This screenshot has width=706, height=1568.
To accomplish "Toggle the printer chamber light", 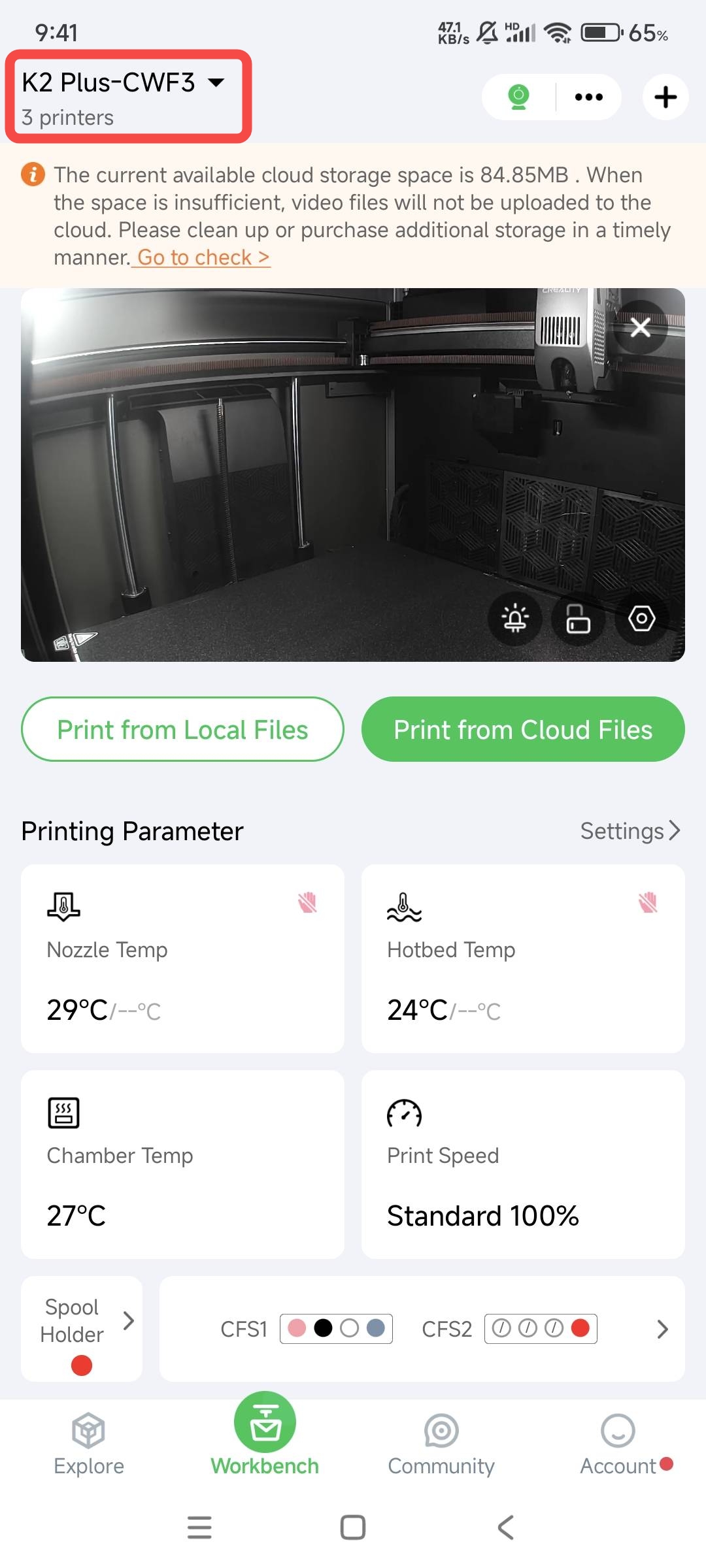I will (515, 618).
